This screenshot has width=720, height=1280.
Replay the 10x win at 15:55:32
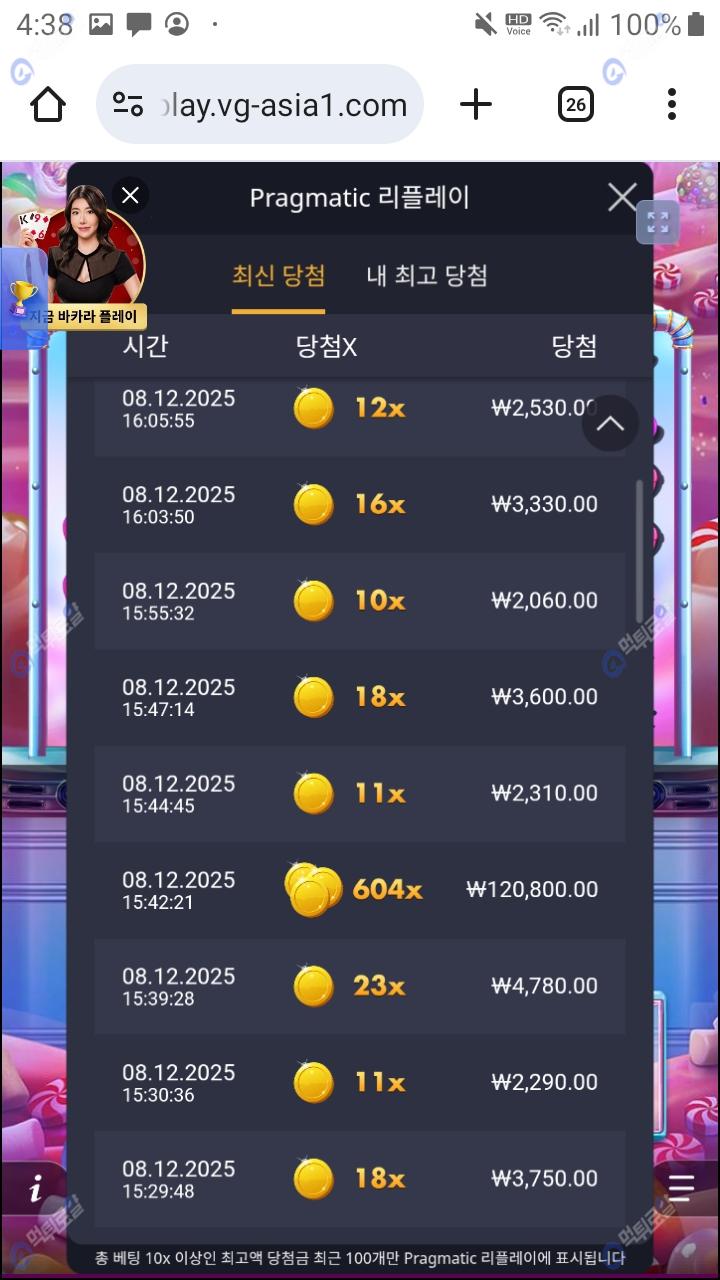click(x=360, y=600)
